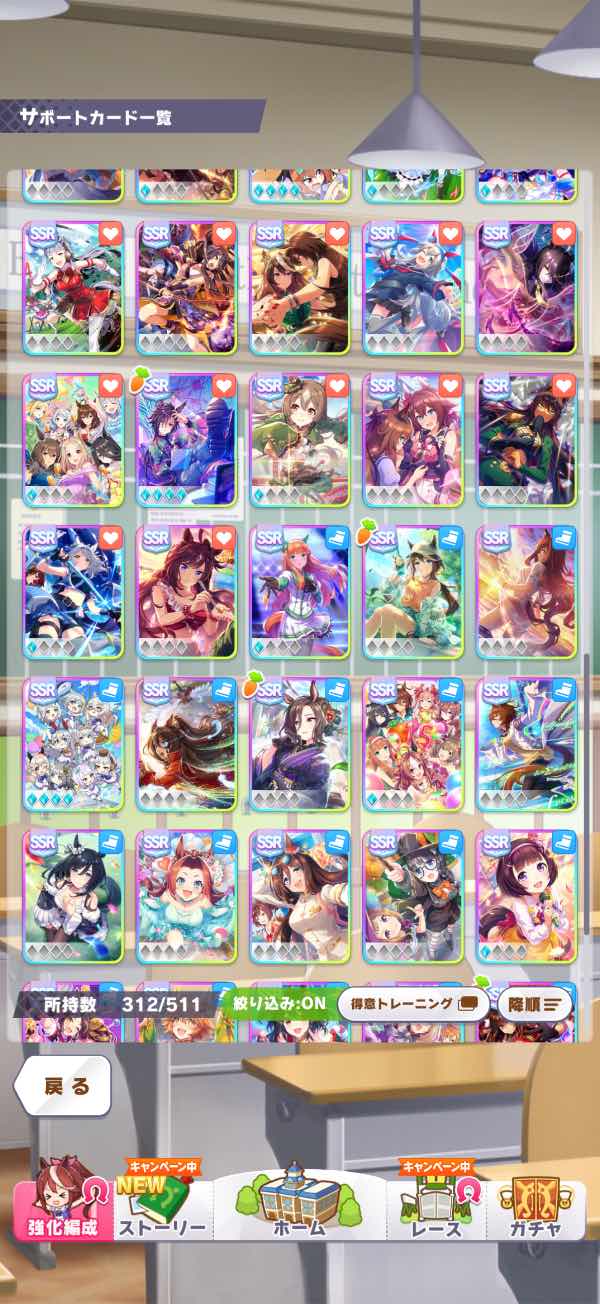View the SSR card of silver-haired girl in red dress
This screenshot has width=600, height=1304.
[x=73, y=287]
